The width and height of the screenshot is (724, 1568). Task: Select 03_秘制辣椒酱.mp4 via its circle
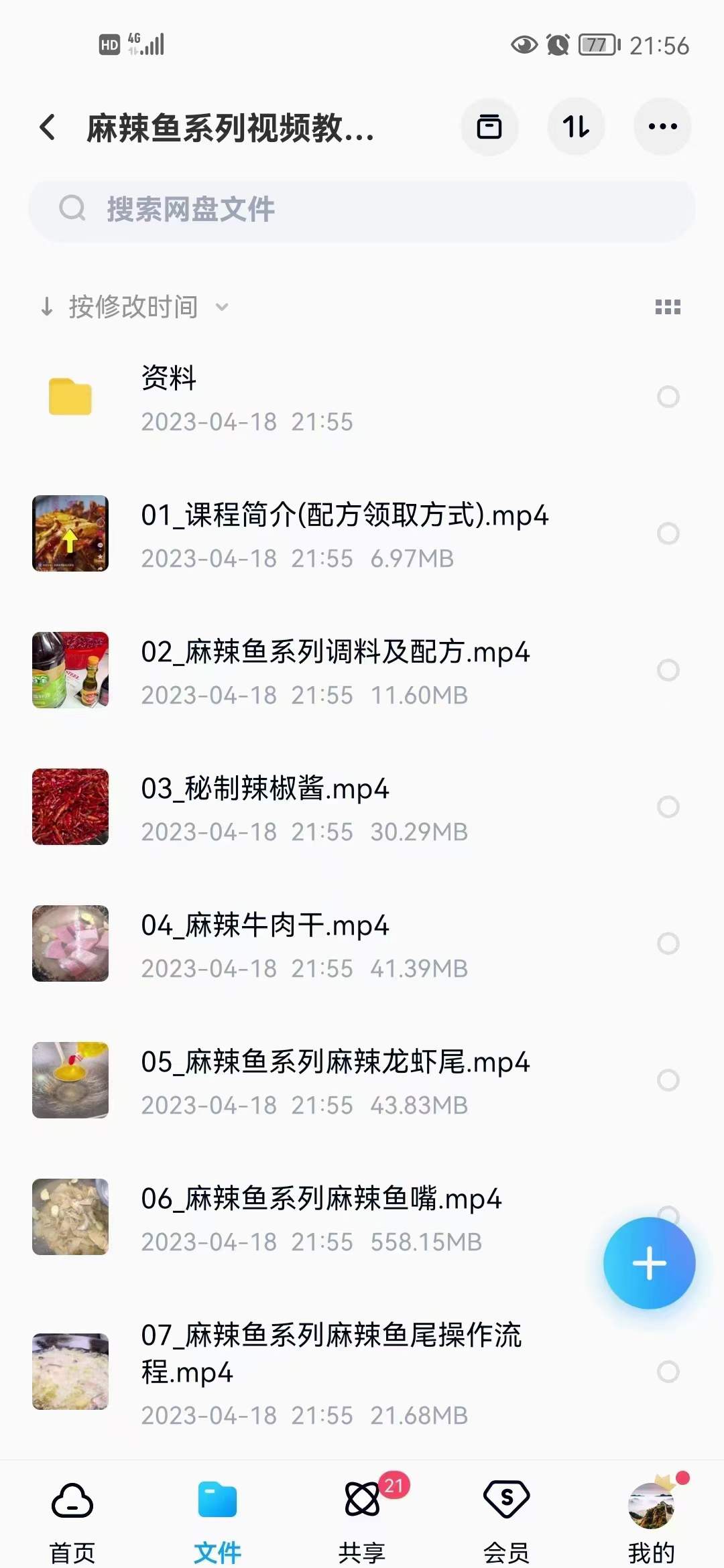[x=668, y=804]
